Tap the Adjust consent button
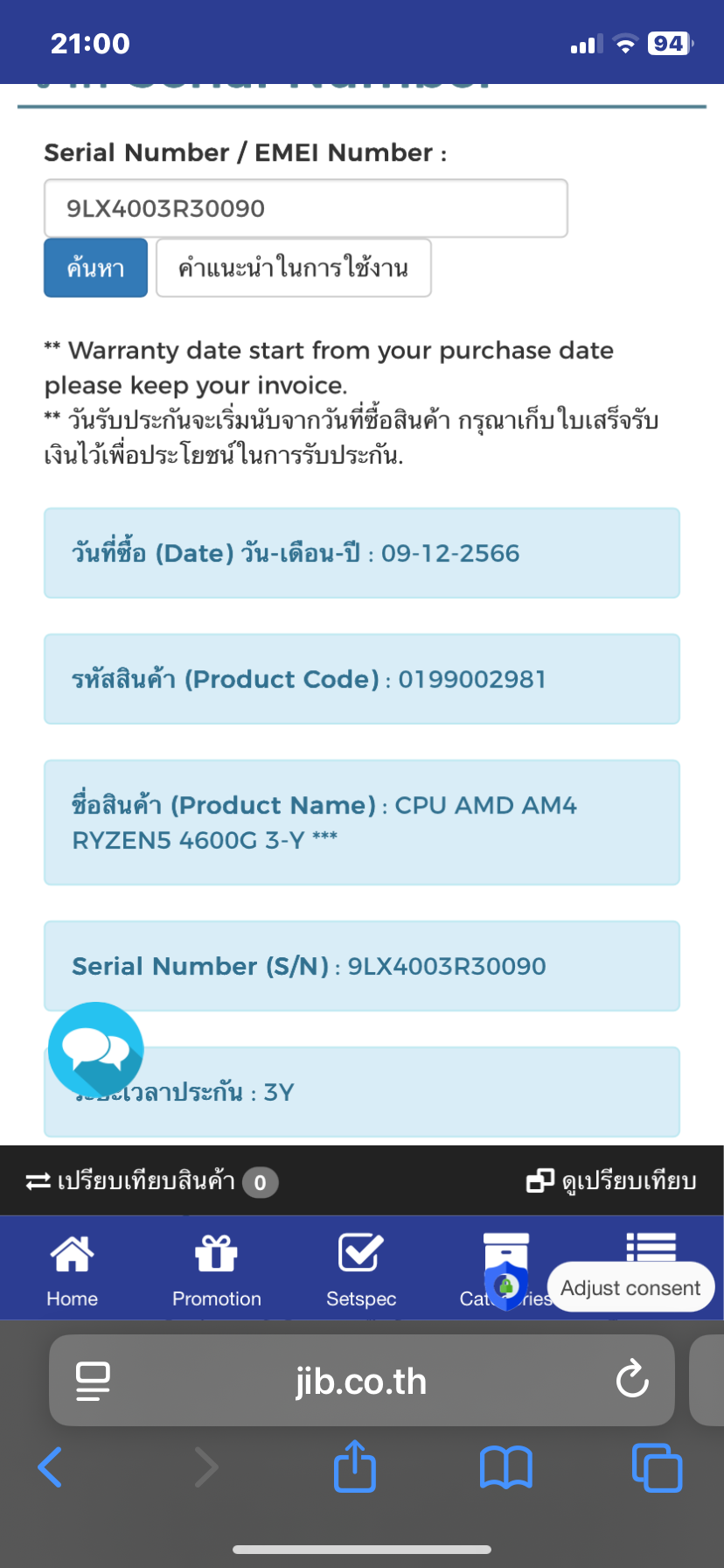Viewport: 724px width, 1568px height. click(x=630, y=1287)
